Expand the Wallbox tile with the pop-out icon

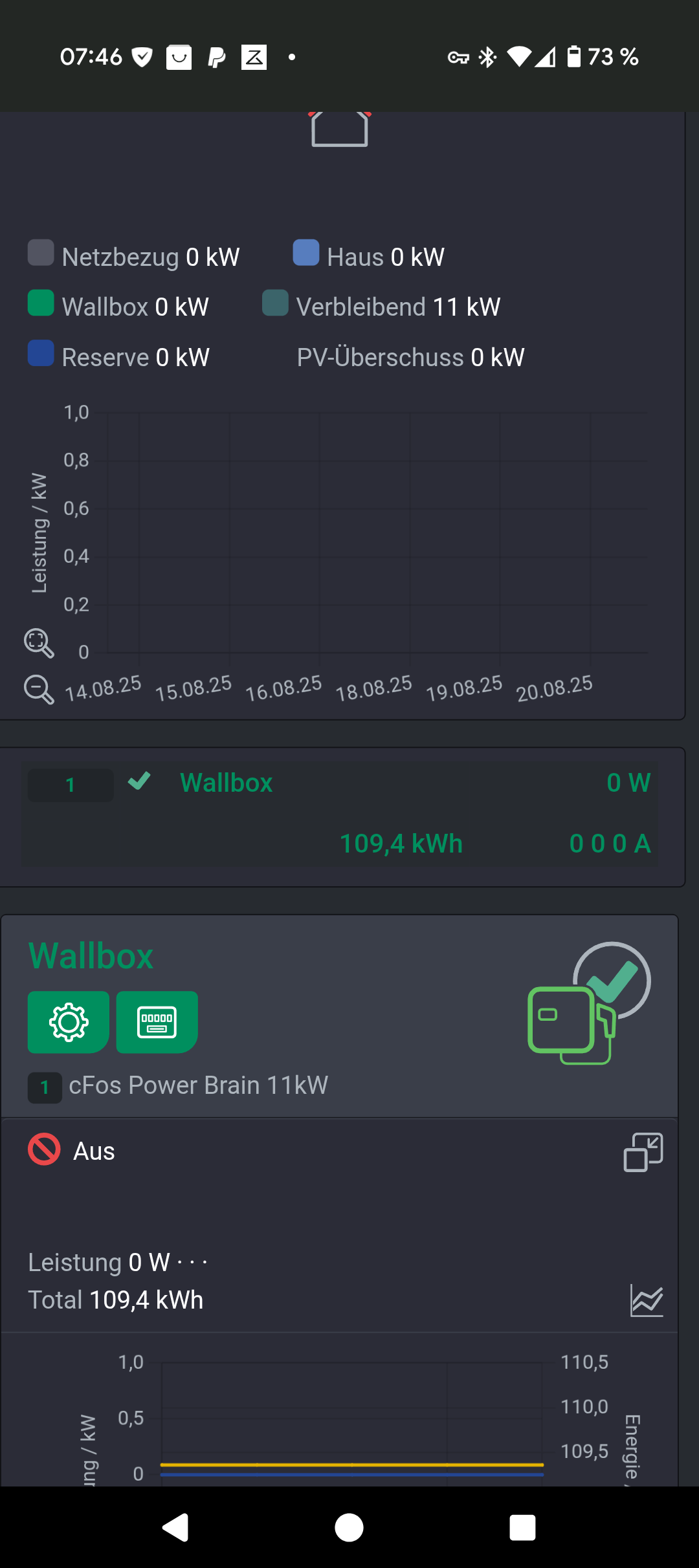[x=643, y=1152]
